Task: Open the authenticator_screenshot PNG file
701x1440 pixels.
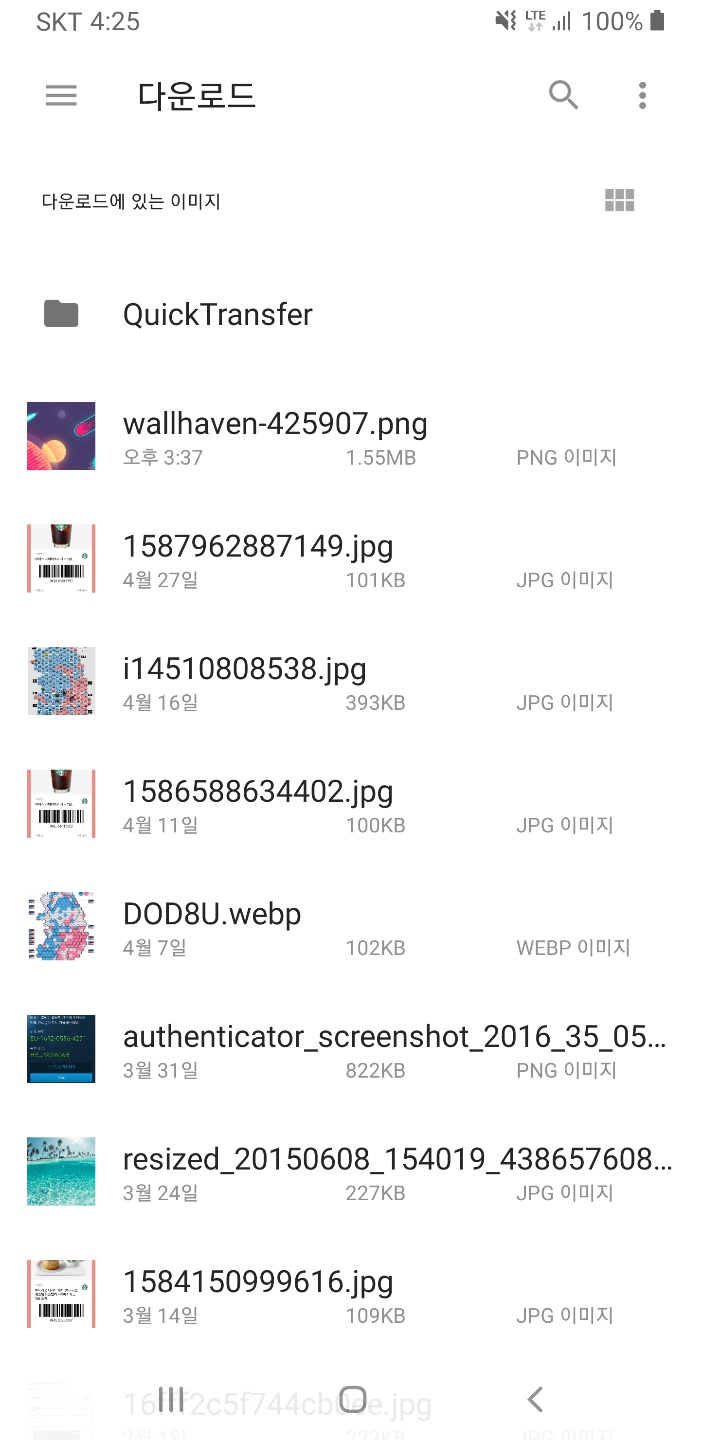Action: coord(395,1038)
